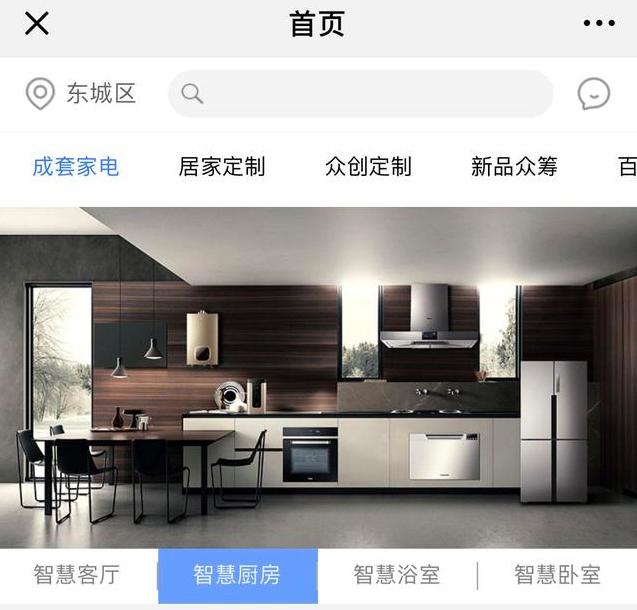Select the 智慧客厅 scene
This screenshot has height=610, width=637.
pos(77,575)
